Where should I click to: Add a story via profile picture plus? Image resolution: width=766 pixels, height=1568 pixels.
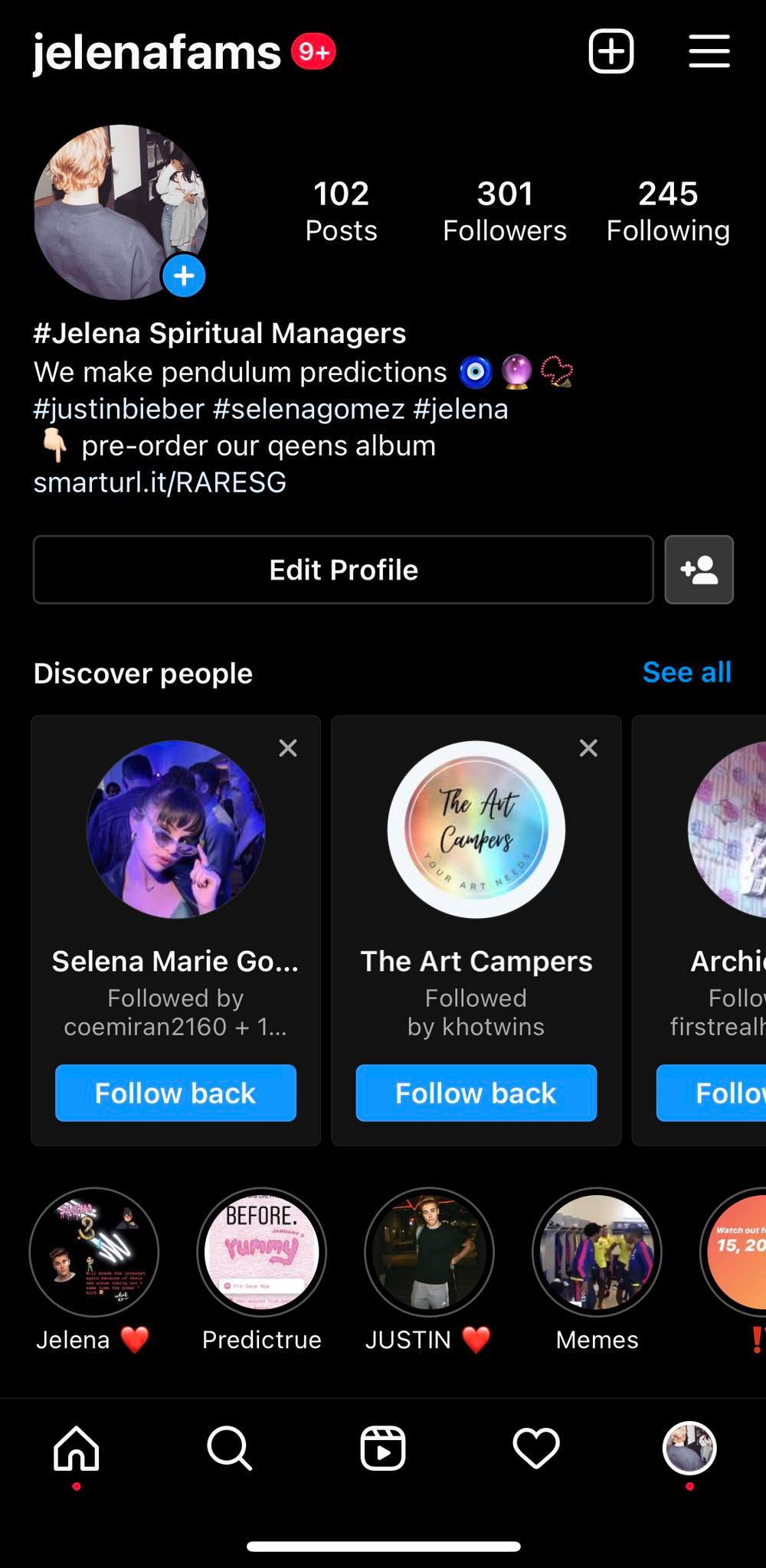coord(184,276)
